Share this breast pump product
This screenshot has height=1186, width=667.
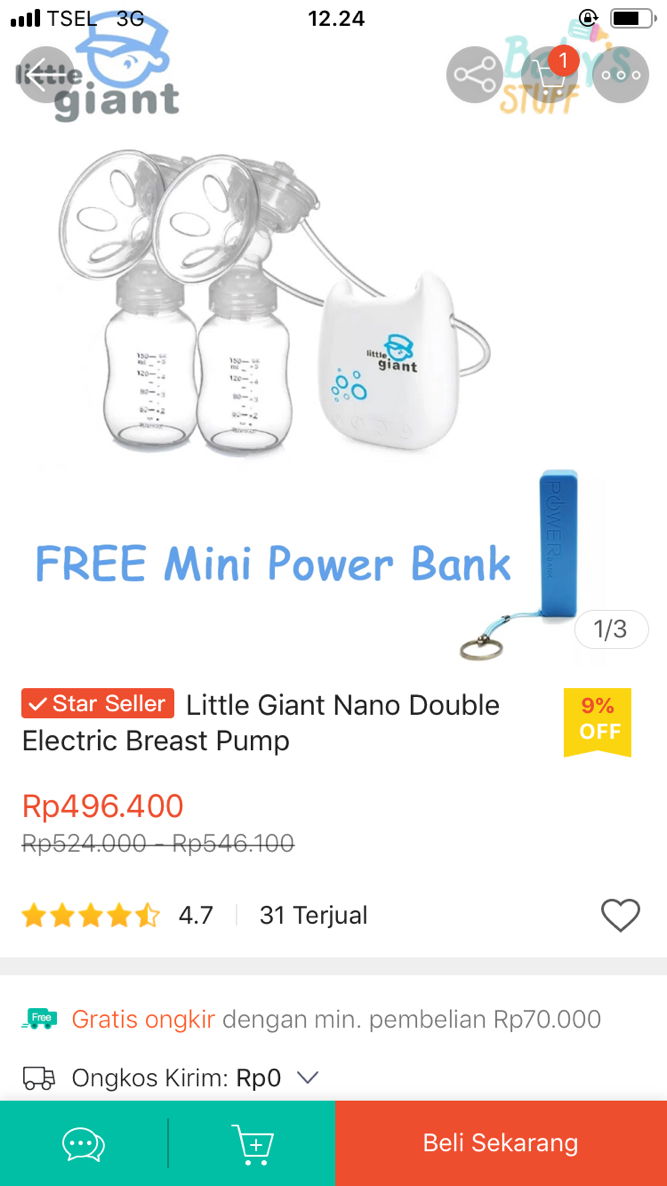pyautogui.click(x=474, y=75)
